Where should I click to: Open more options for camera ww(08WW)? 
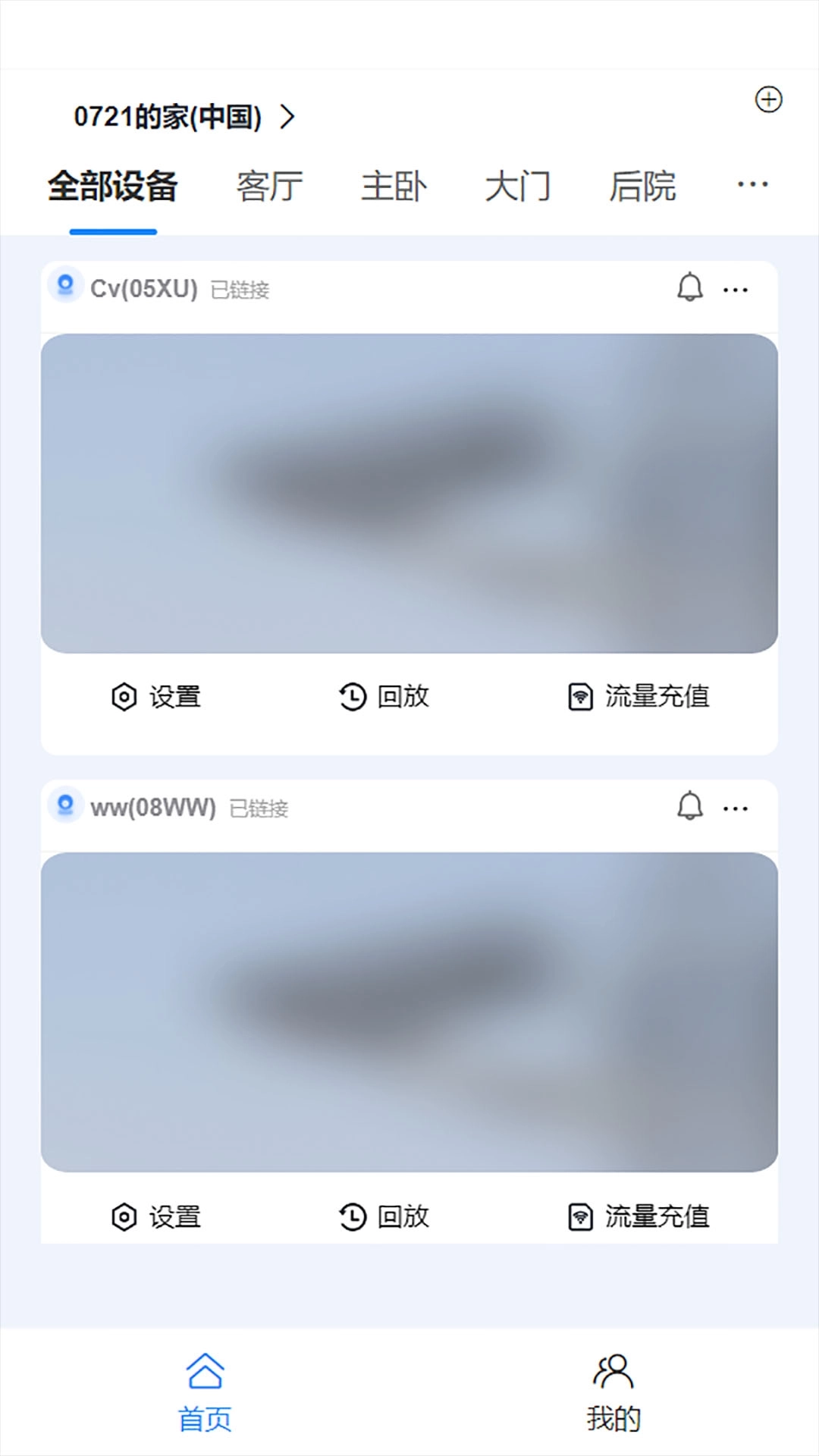pyautogui.click(x=734, y=808)
